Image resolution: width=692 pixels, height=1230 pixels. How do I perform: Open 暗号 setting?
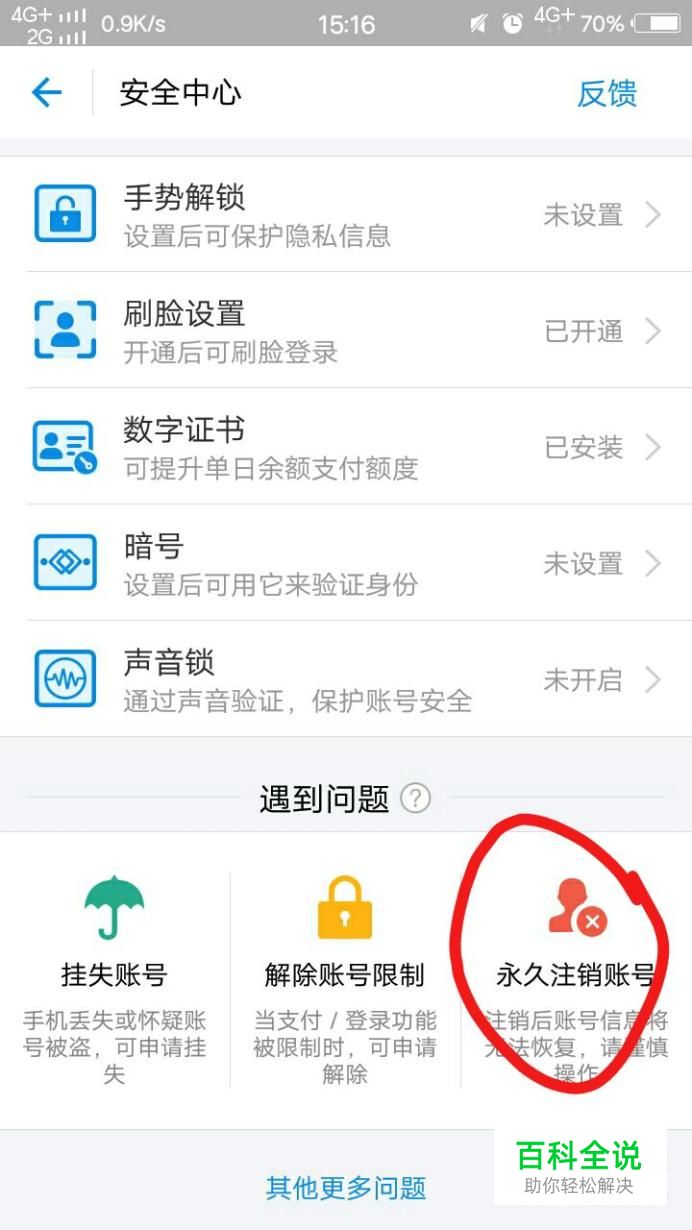[346, 562]
